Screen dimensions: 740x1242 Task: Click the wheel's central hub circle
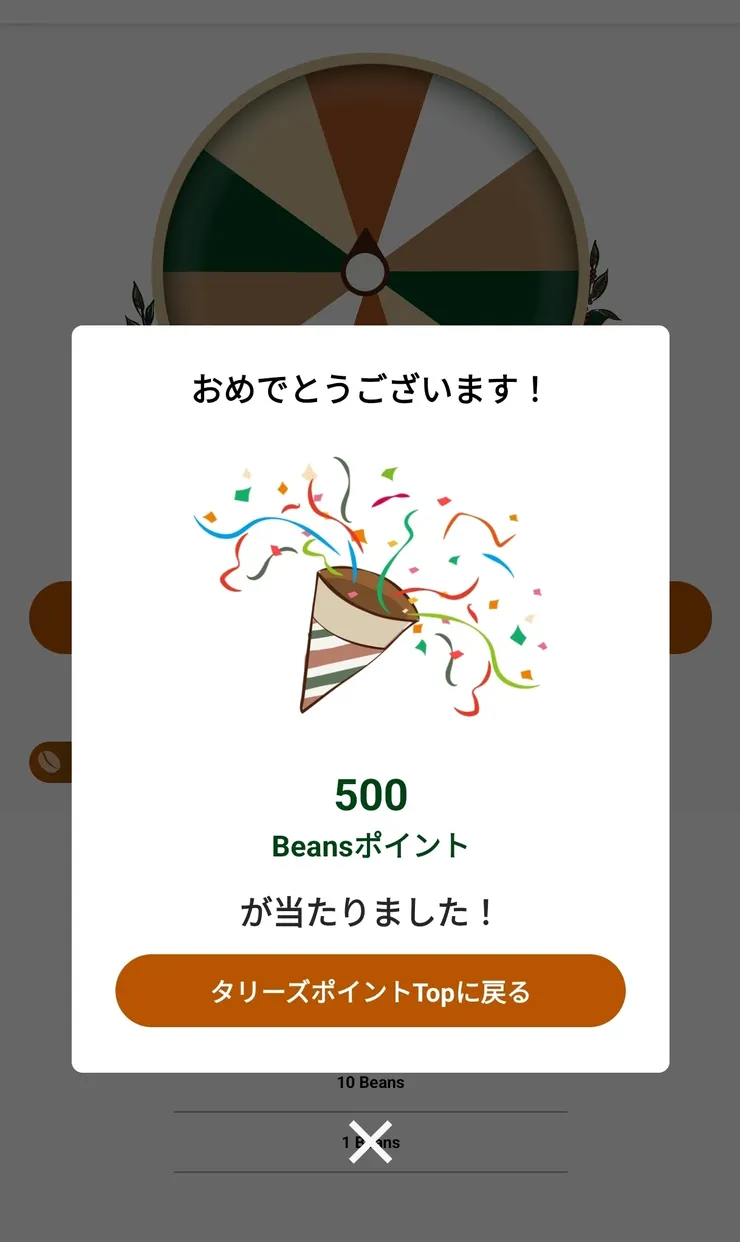coord(368,270)
